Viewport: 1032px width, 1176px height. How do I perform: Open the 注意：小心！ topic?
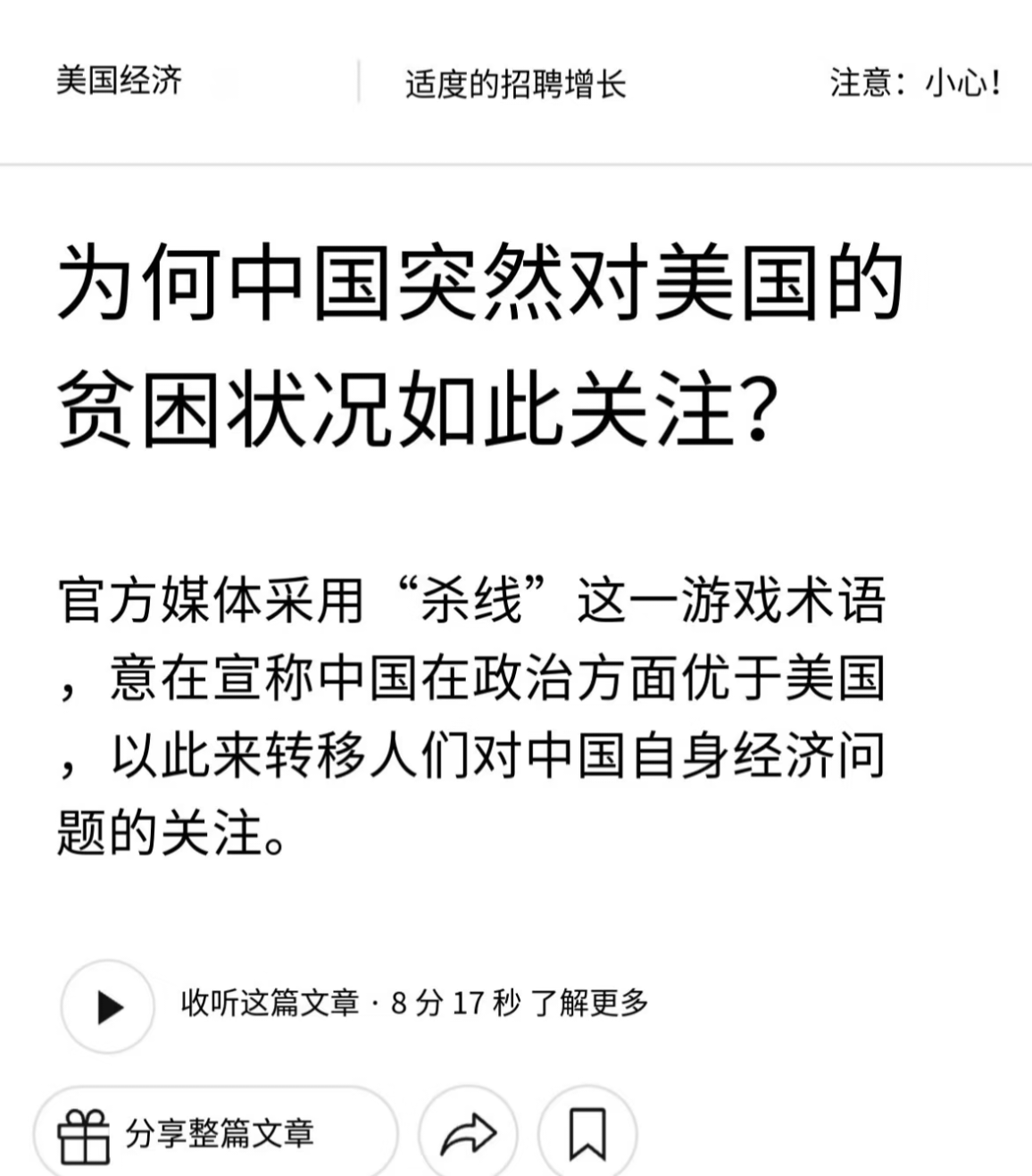[915, 83]
